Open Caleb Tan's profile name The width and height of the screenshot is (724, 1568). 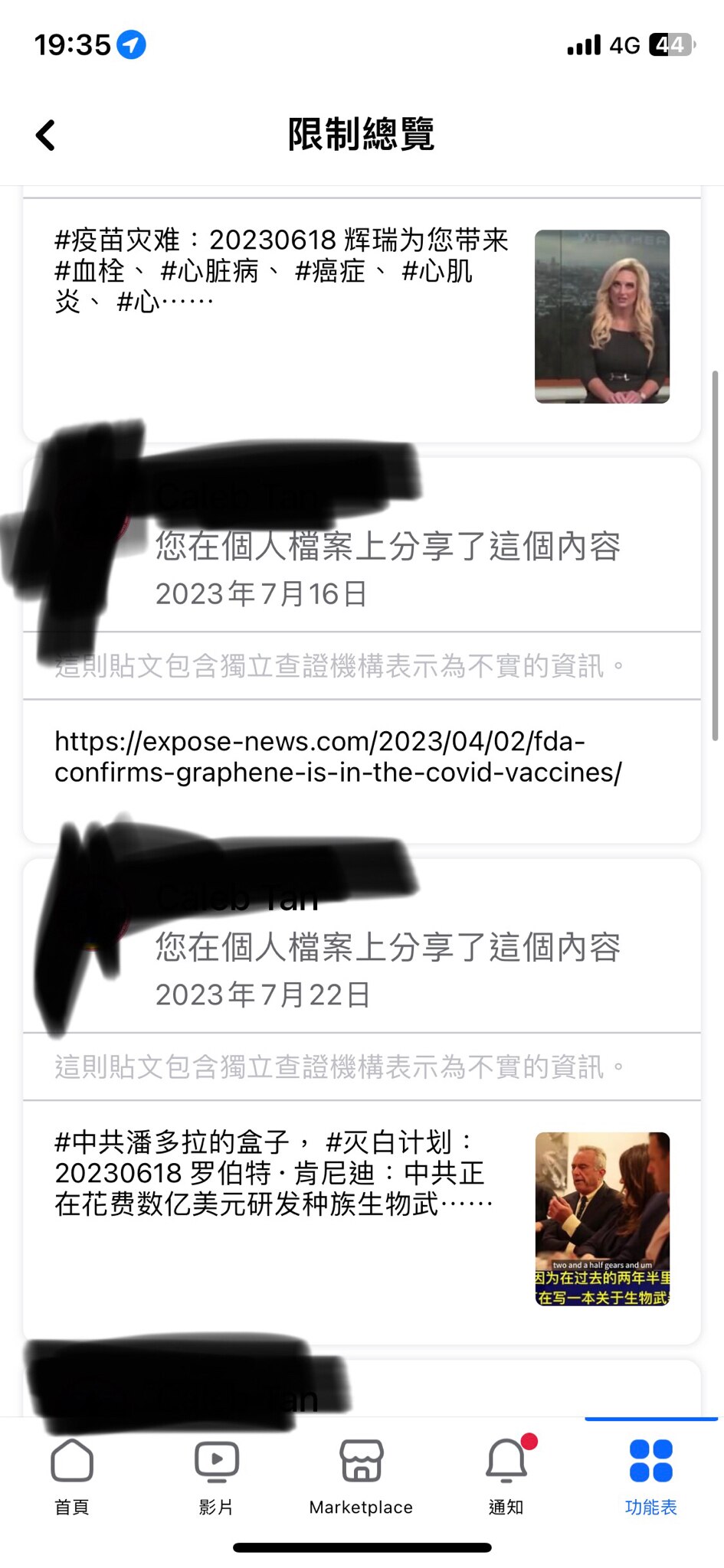point(238,897)
